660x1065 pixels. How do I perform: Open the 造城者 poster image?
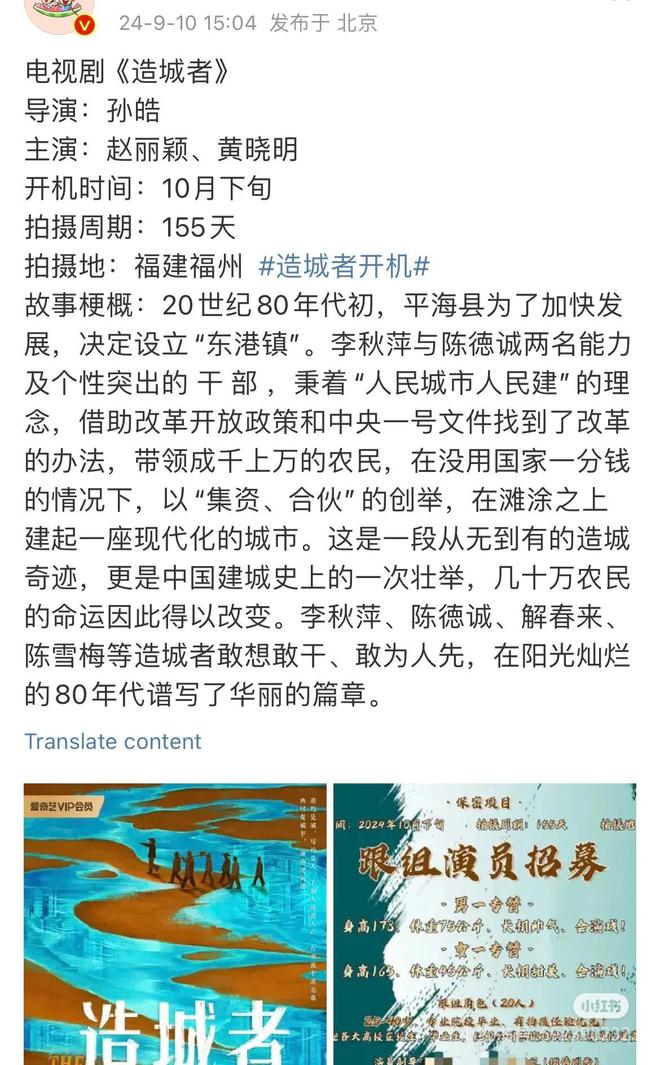(175, 924)
